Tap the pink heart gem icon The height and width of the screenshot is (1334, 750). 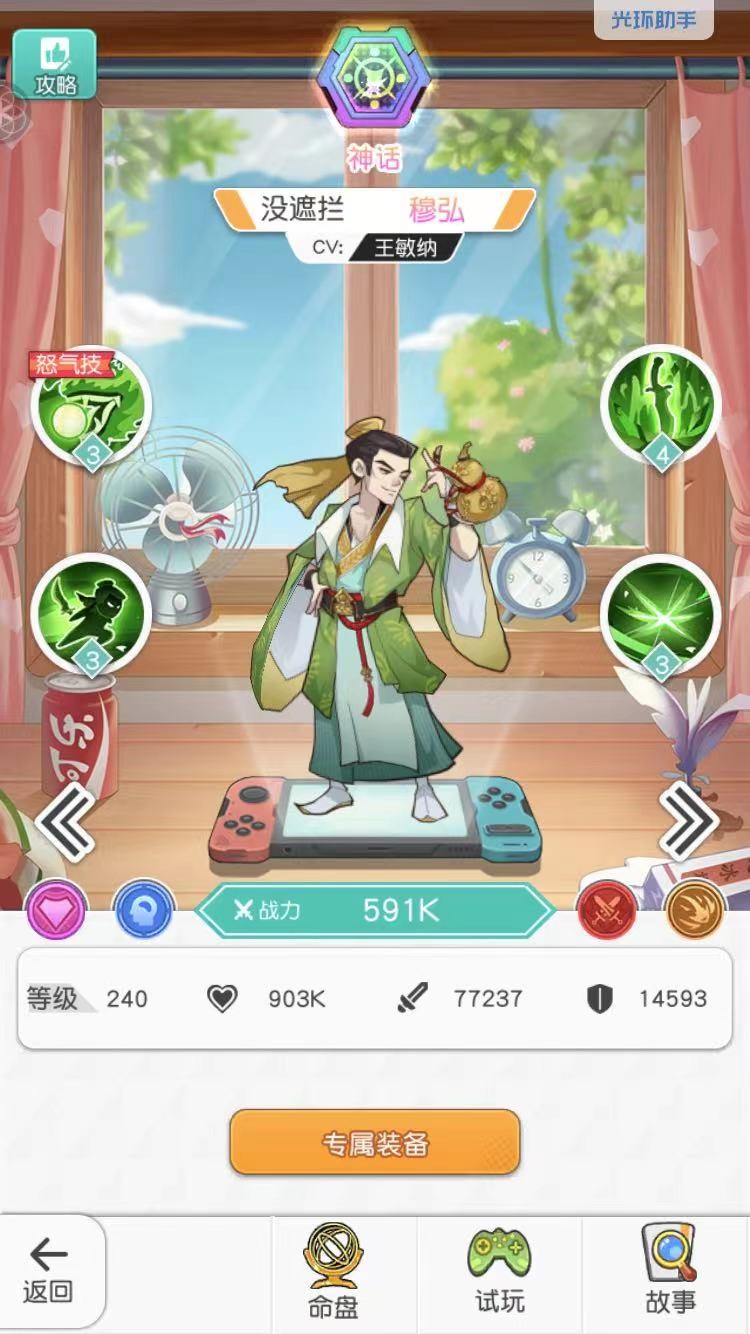point(56,910)
